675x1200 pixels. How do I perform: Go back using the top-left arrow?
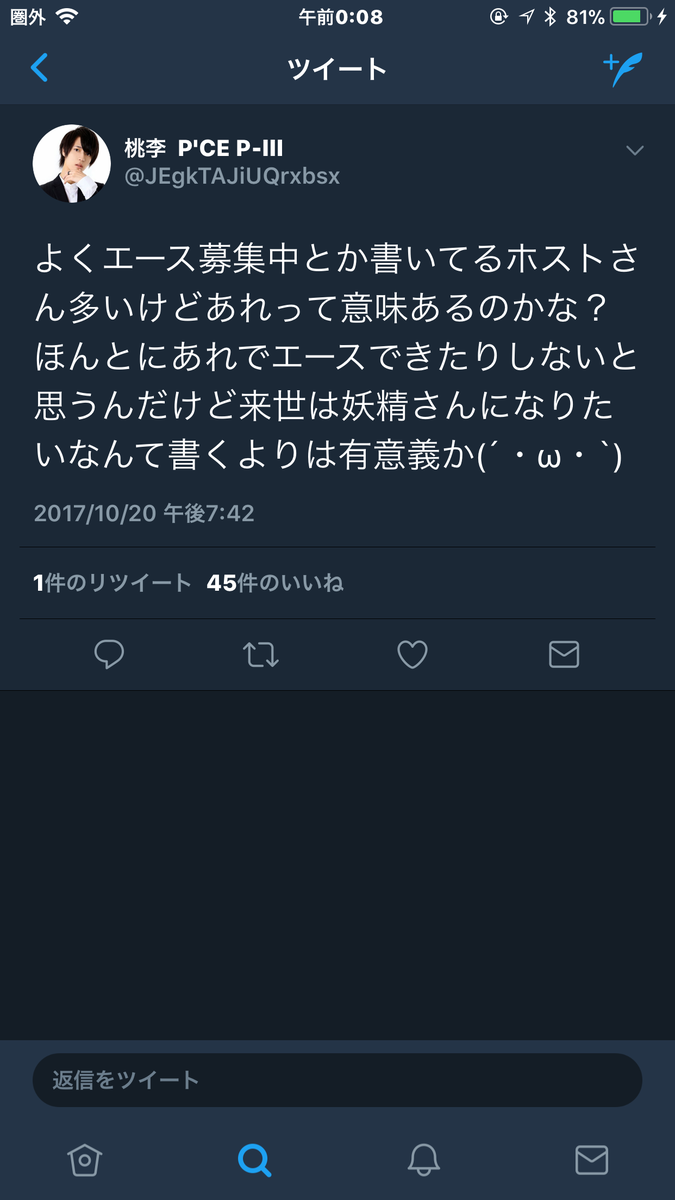[x=40, y=68]
